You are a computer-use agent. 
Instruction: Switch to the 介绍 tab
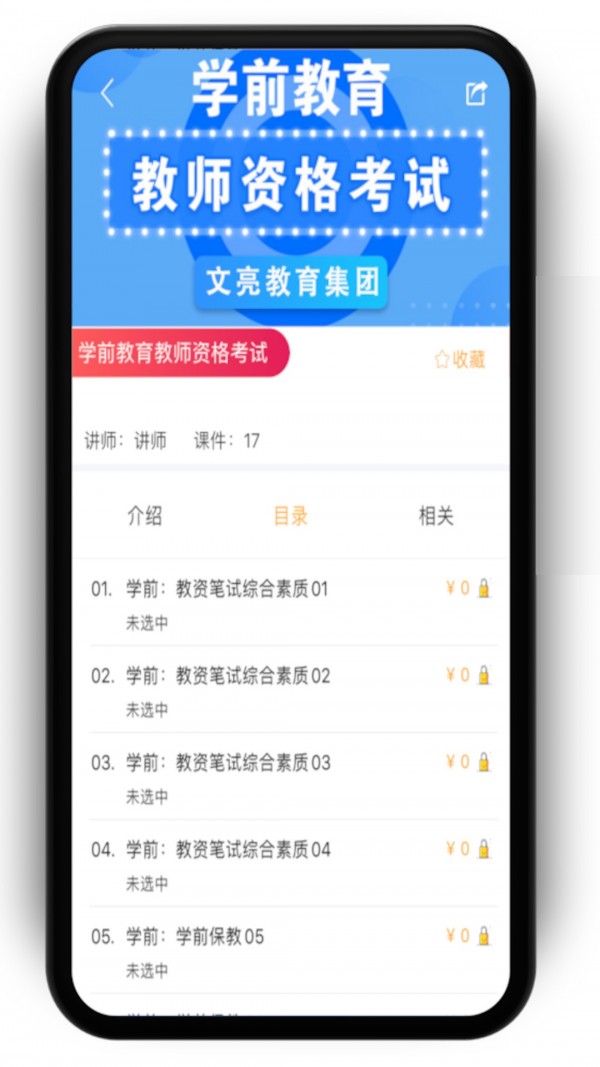click(x=144, y=516)
